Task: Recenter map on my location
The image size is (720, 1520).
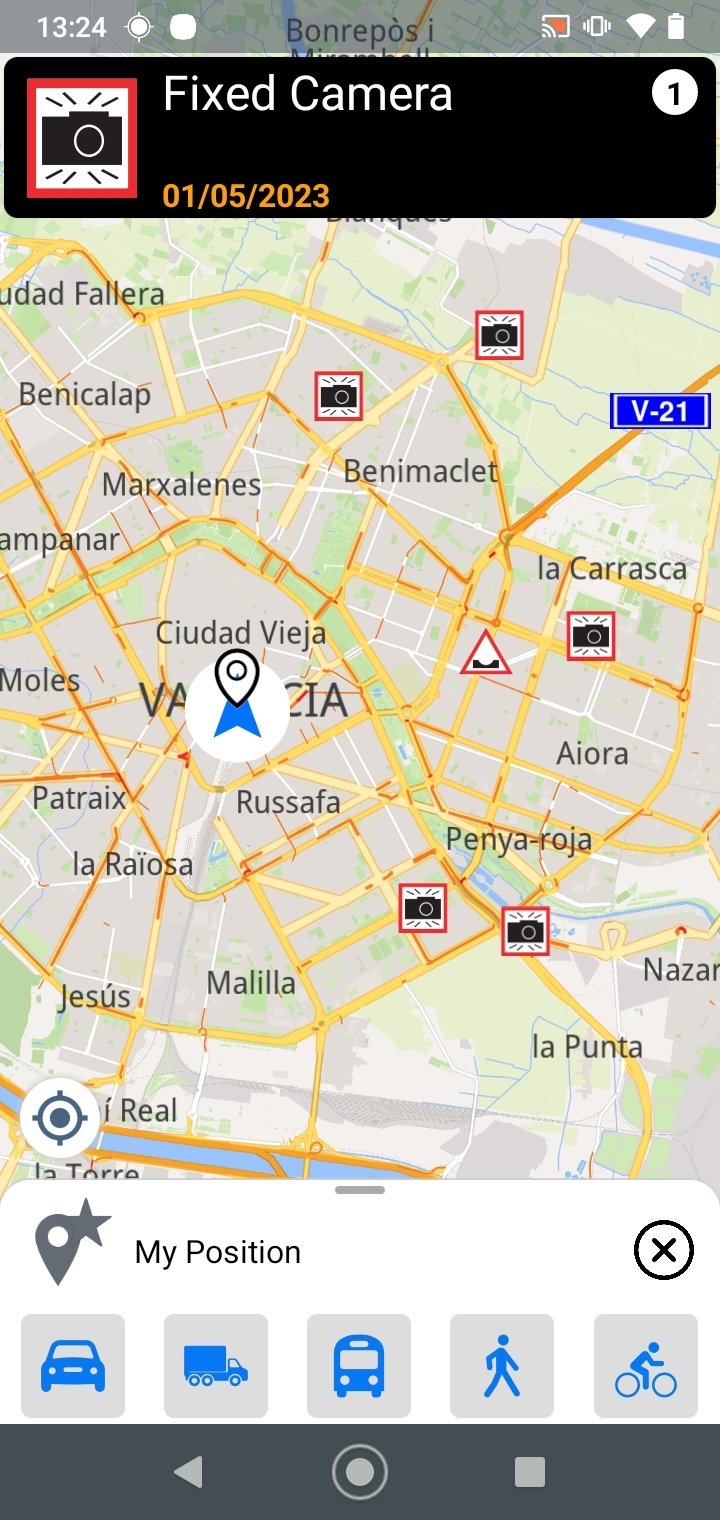Action: click(x=60, y=1118)
